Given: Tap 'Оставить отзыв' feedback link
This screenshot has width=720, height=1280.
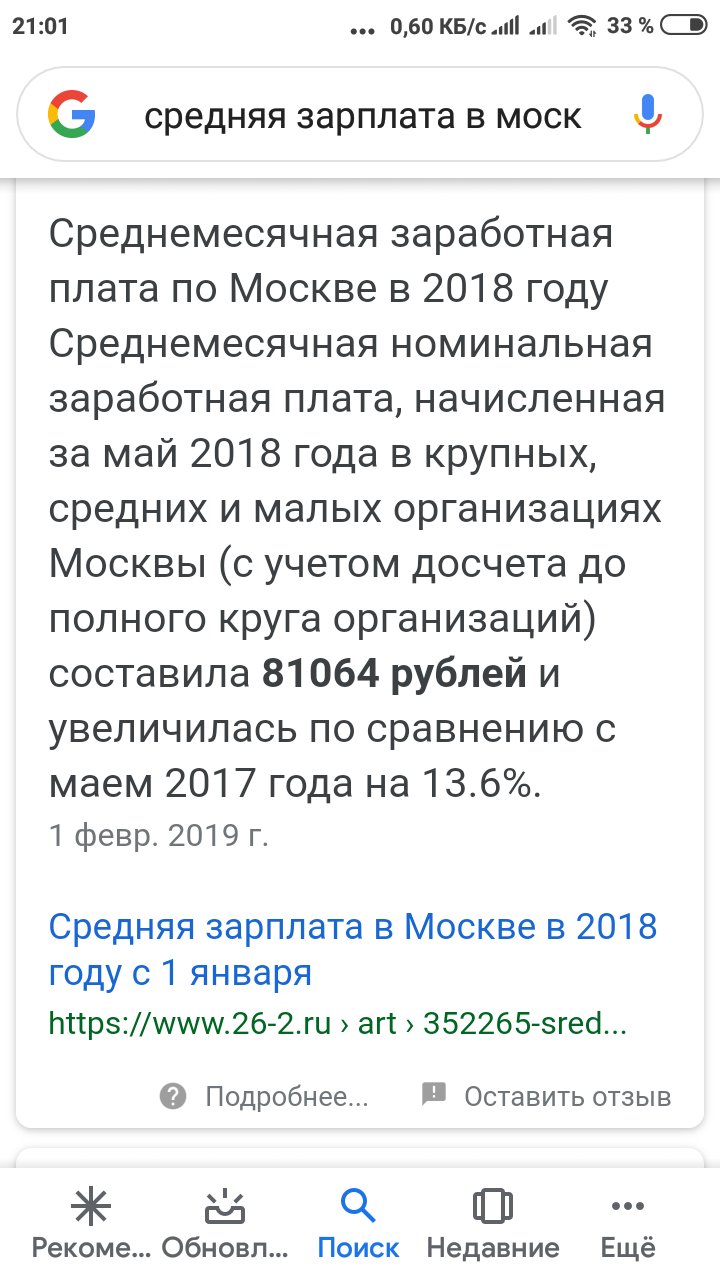Looking at the screenshot, I should click(x=546, y=1096).
